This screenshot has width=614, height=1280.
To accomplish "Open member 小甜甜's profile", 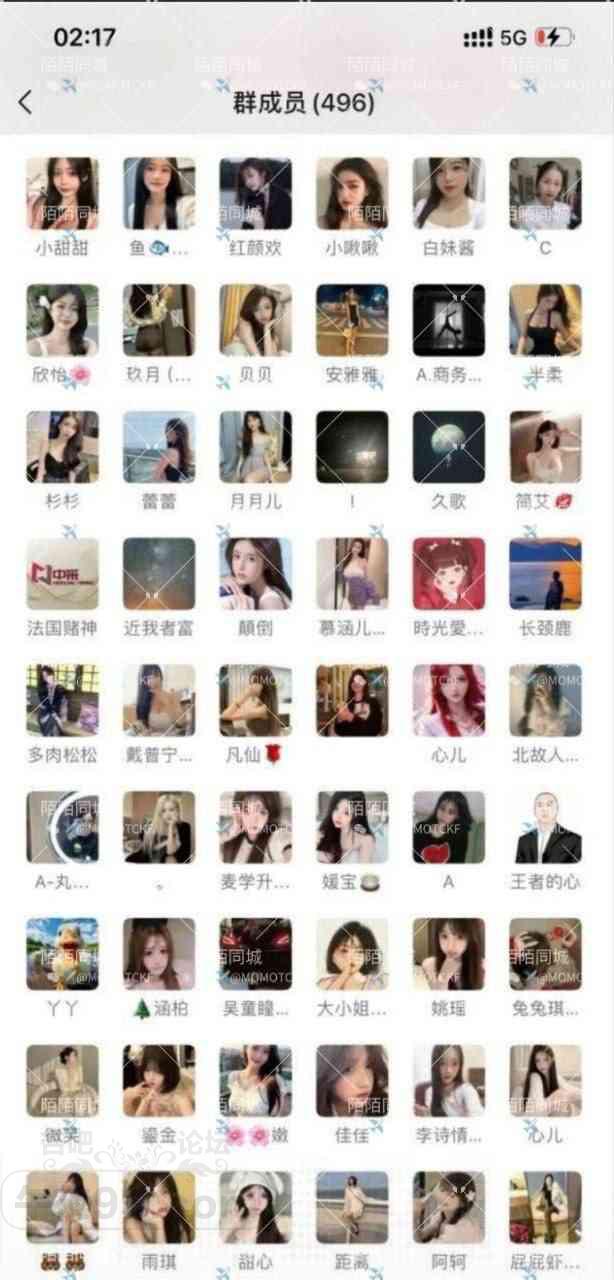I will coord(62,194).
